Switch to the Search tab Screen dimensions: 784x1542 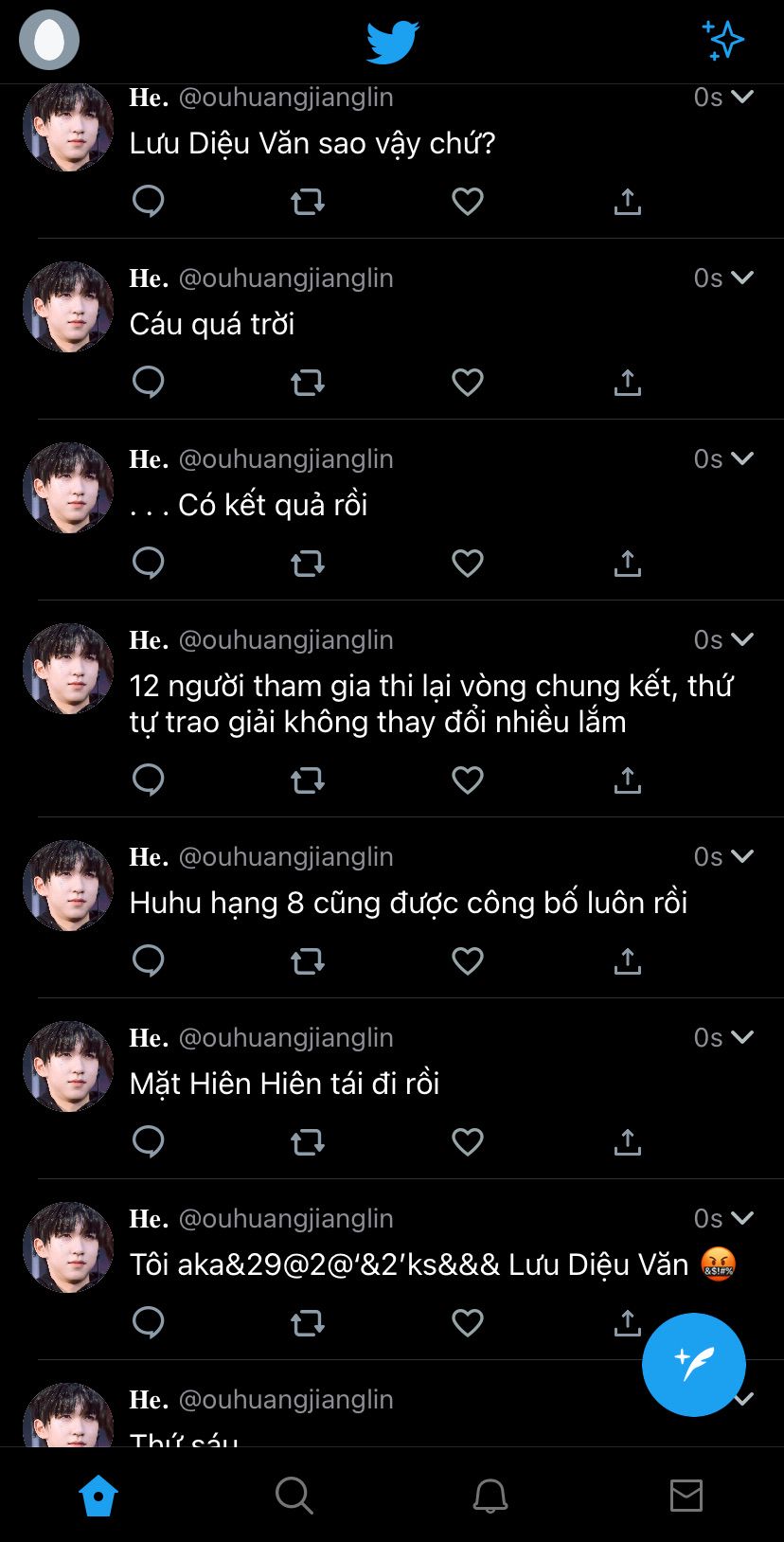point(294,1496)
